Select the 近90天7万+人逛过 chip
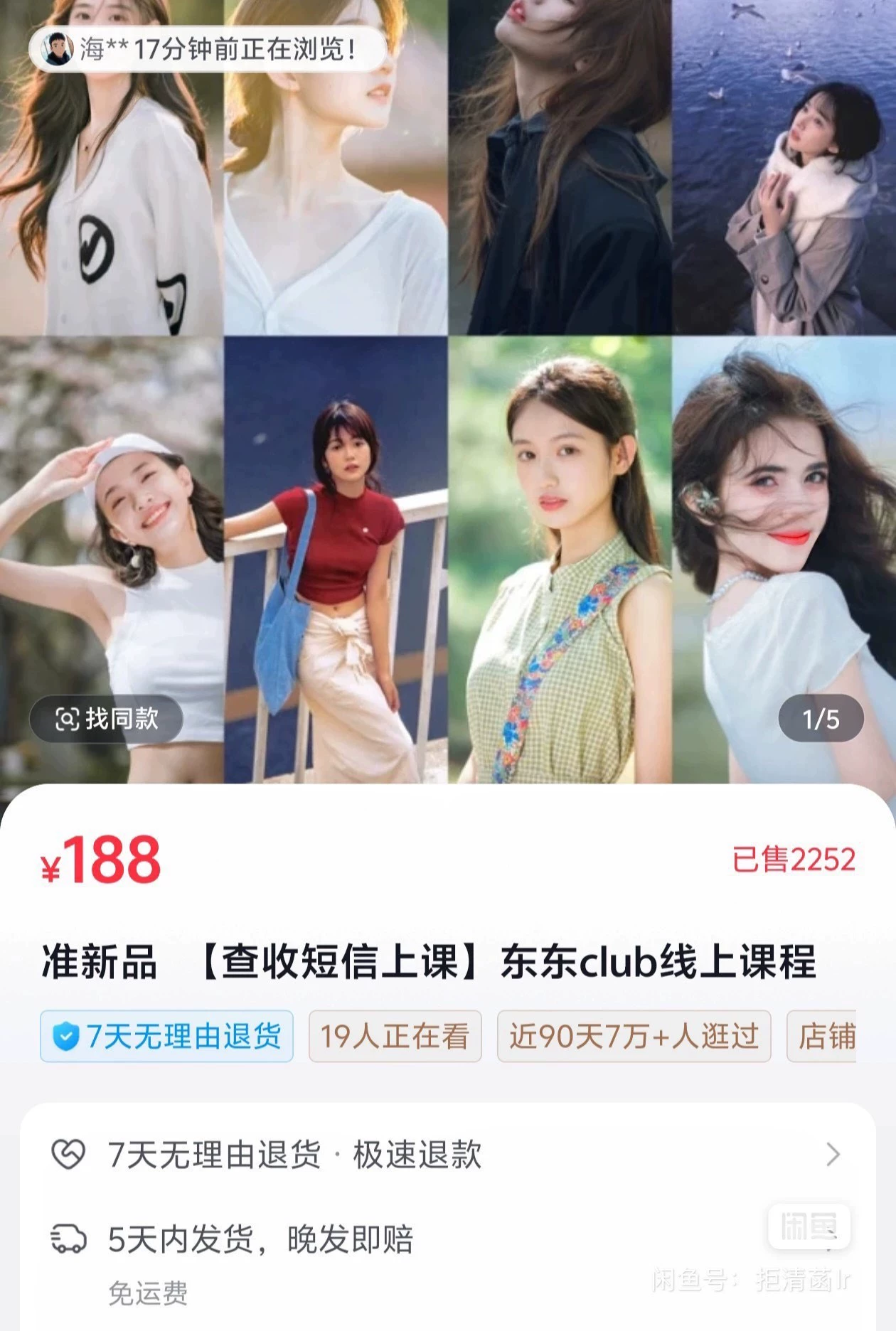896x1331 pixels. pos(634,1036)
